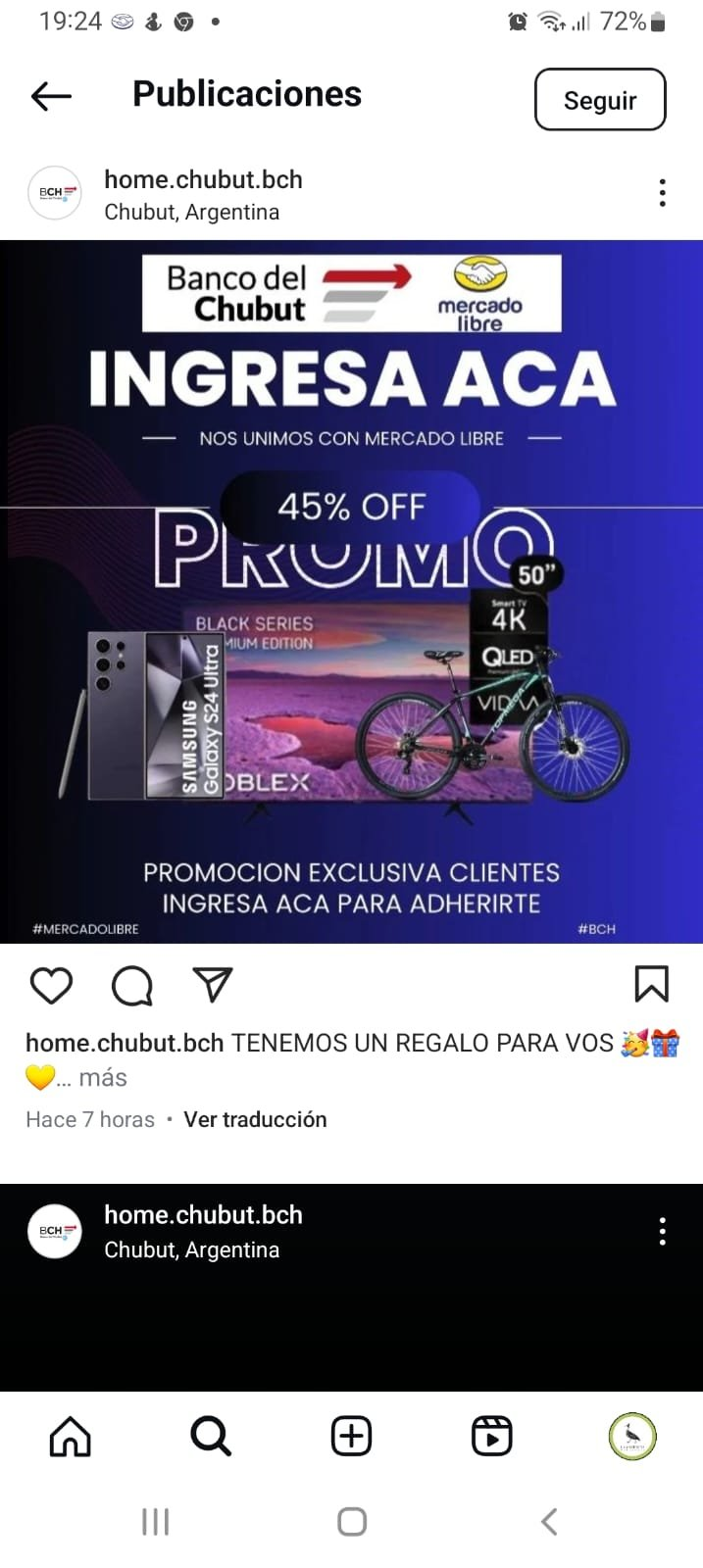This screenshot has width=703, height=1568.
Task: Tap the system recent apps button
Action: (156, 1522)
